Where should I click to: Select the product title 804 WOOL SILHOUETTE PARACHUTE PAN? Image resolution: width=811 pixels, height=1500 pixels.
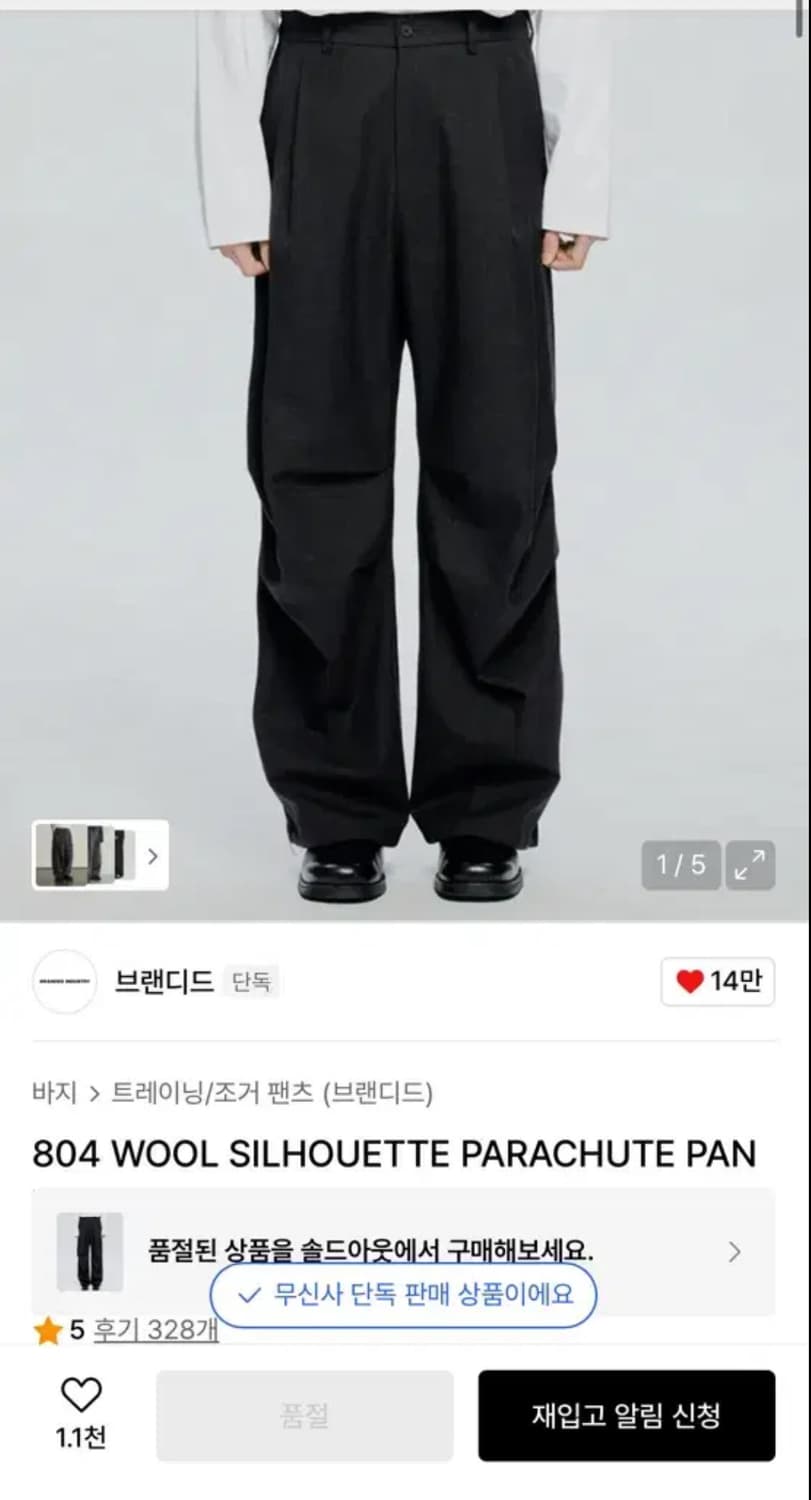pos(395,1154)
